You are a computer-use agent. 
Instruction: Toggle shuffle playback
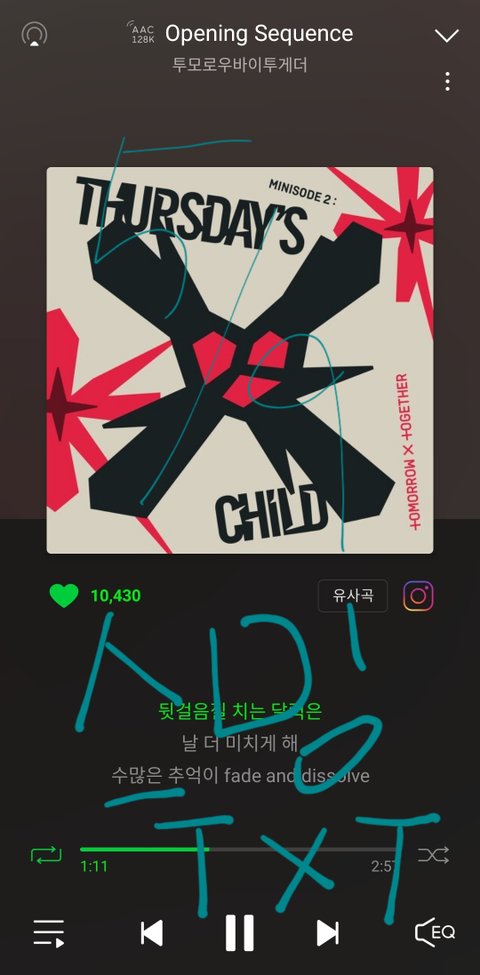click(433, 856)
